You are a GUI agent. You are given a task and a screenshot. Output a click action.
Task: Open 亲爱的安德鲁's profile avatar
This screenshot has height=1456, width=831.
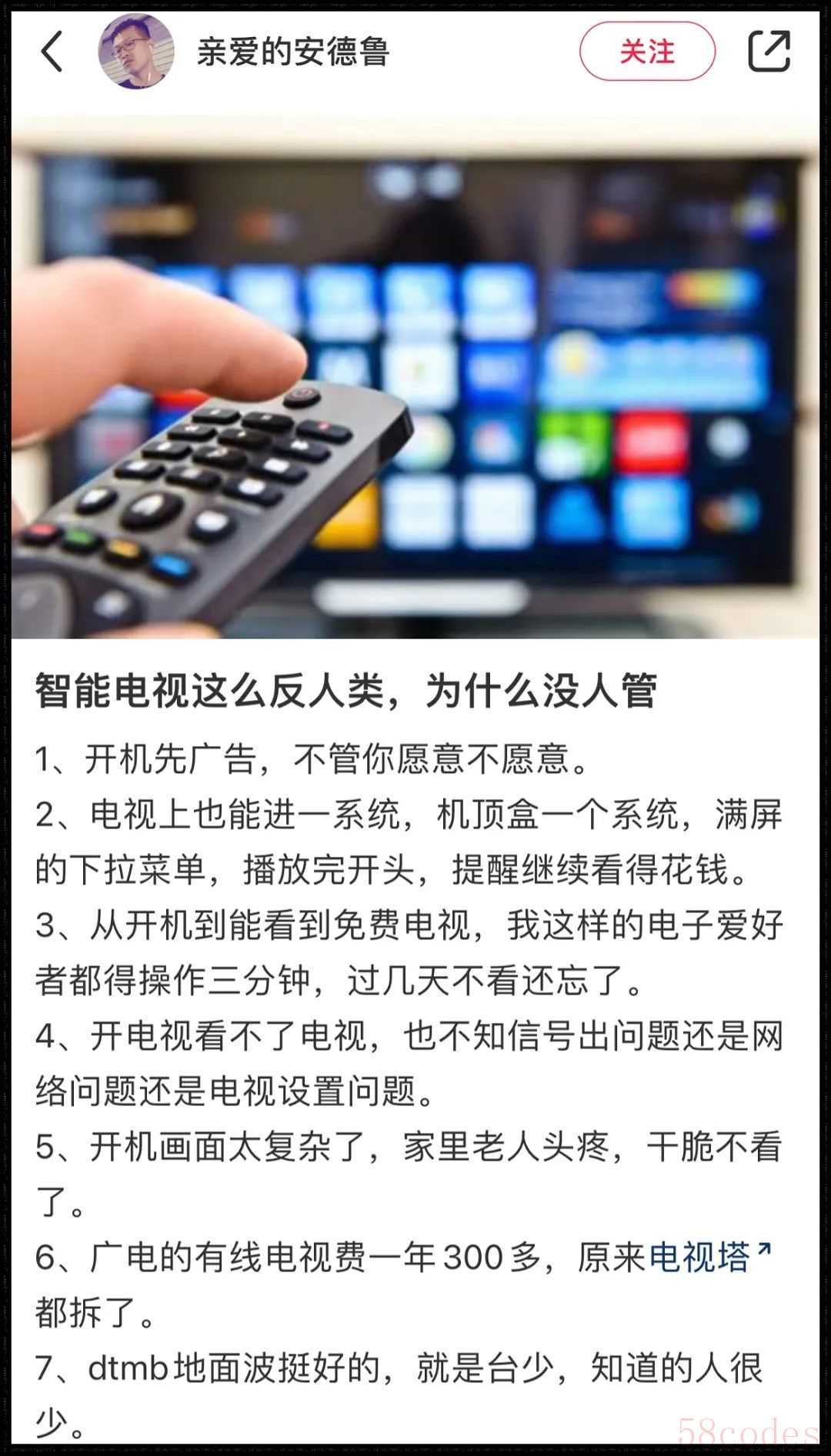(x=136, y=52)
